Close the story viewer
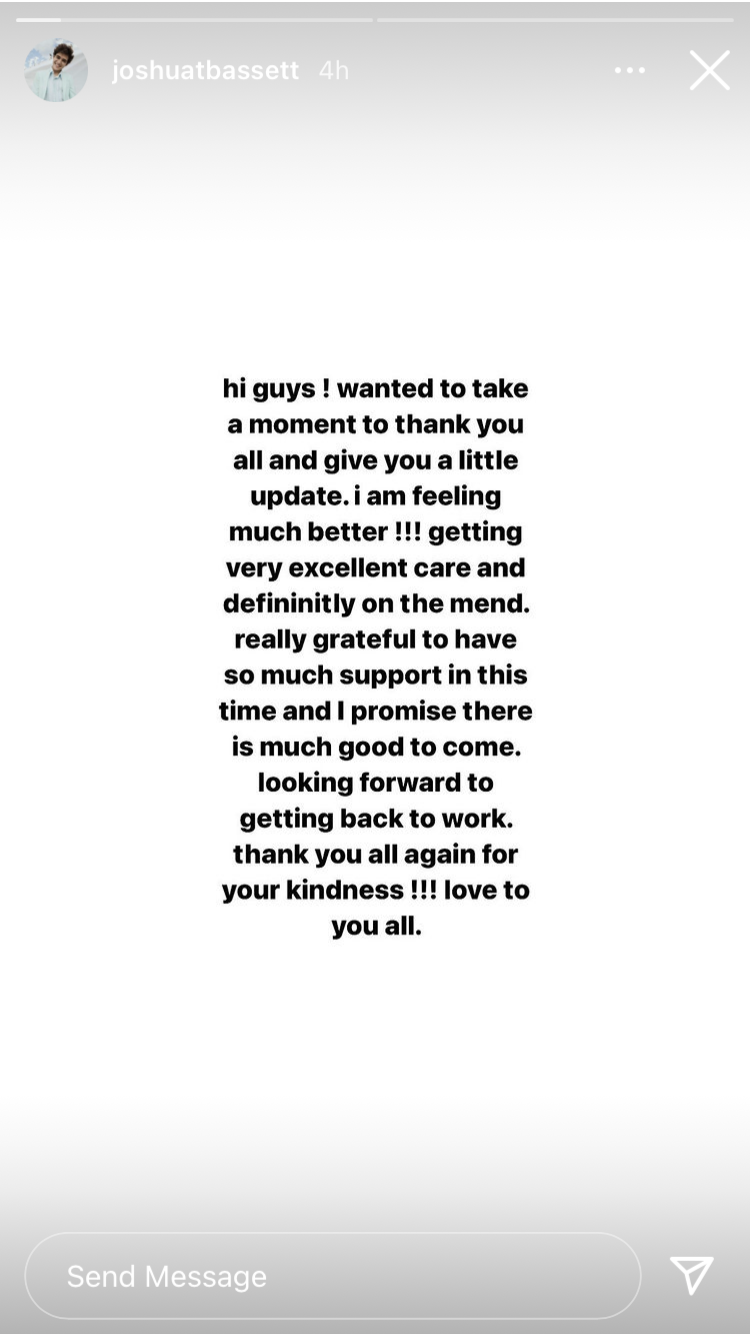The image size is (750, 1334). coord(709,71)
